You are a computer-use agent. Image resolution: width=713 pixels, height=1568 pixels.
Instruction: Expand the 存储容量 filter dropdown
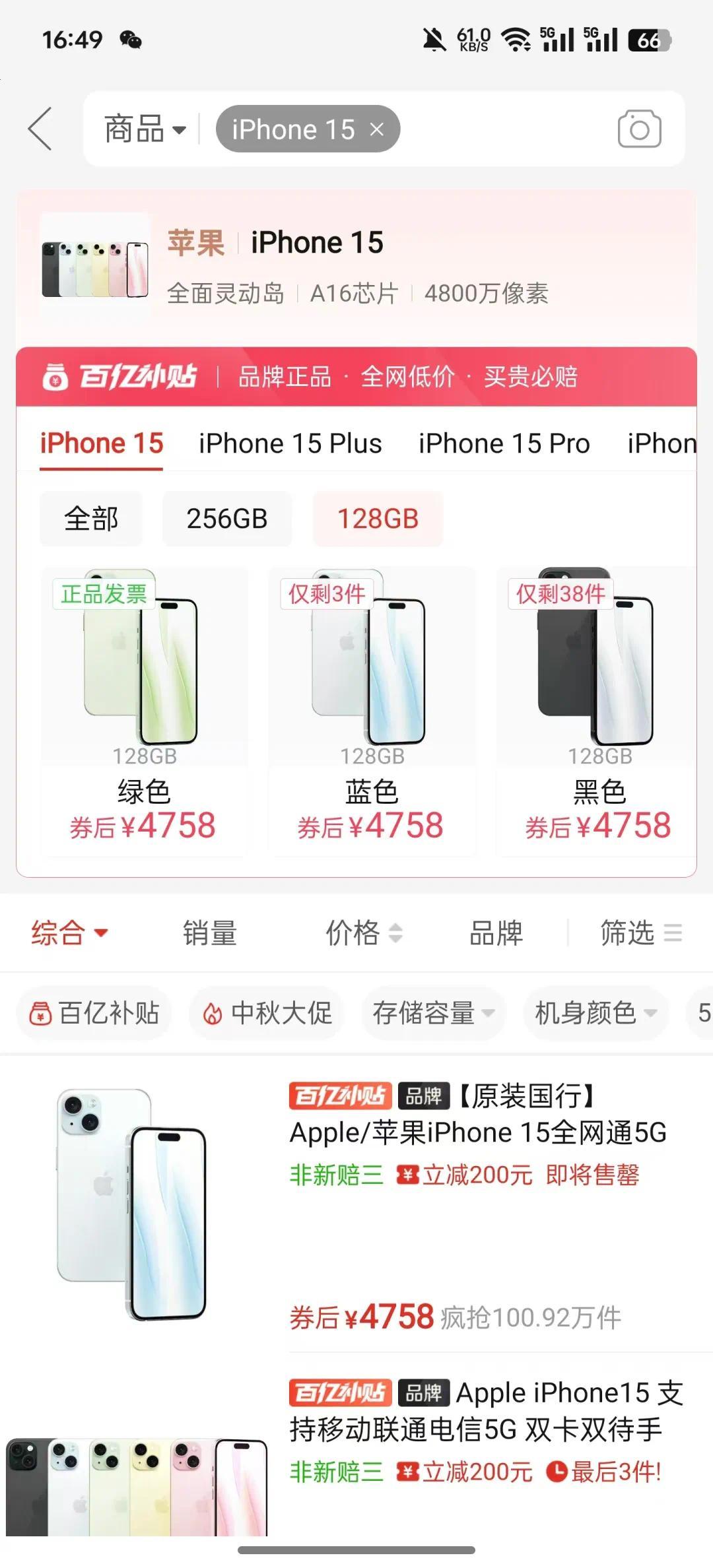[x=433, y=1013]
